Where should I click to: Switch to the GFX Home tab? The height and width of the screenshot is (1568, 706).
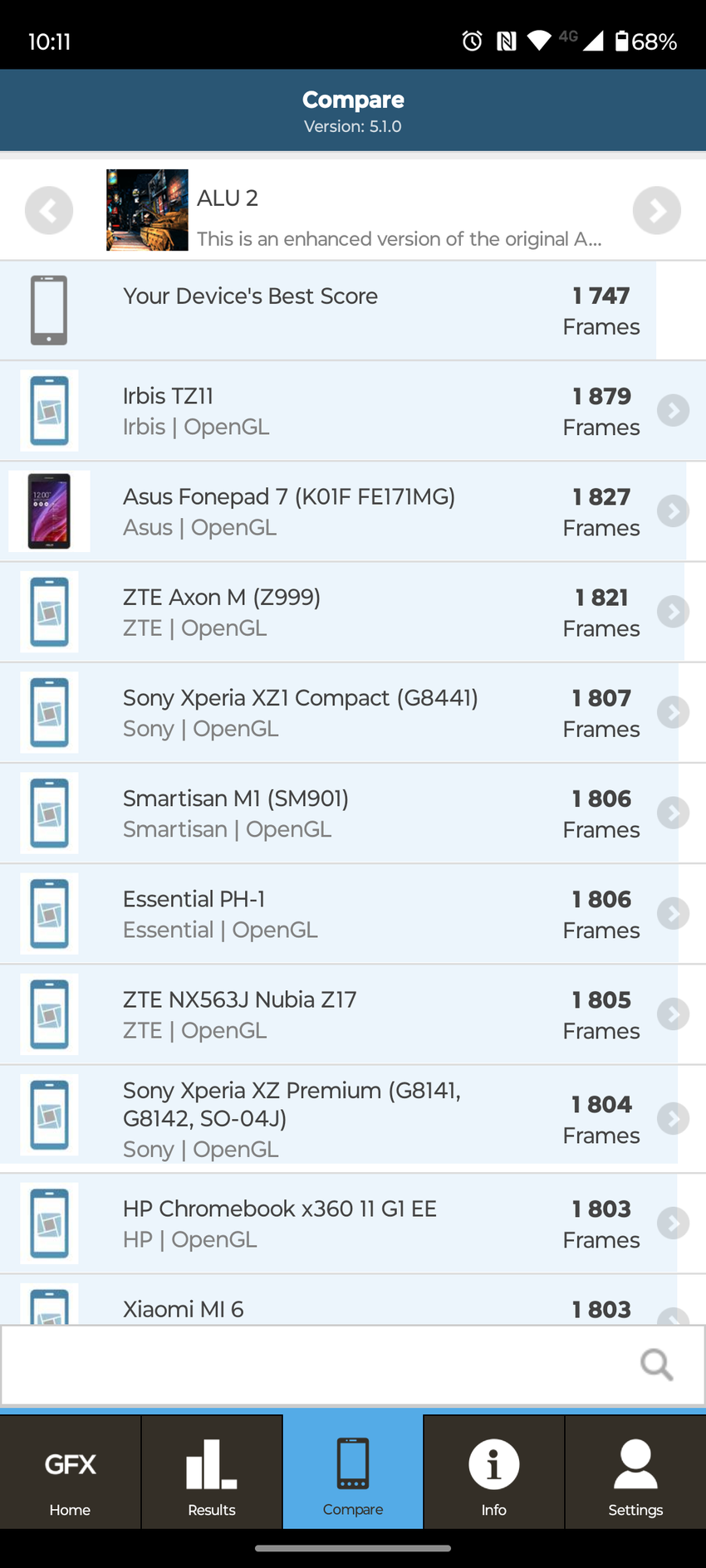pyautogui.click(x=70, y=1473)
